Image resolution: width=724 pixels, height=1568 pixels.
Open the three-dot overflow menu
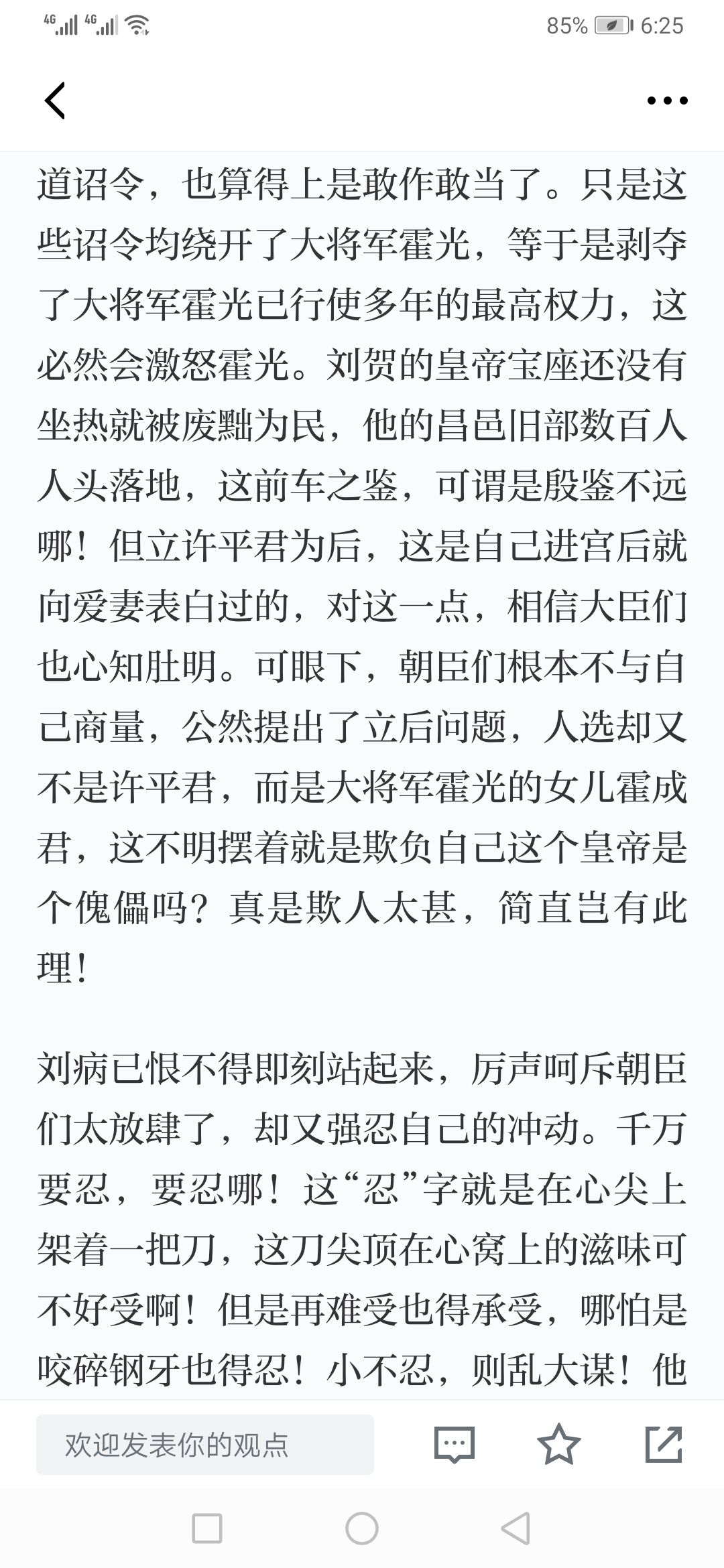(x=667, y=101)
